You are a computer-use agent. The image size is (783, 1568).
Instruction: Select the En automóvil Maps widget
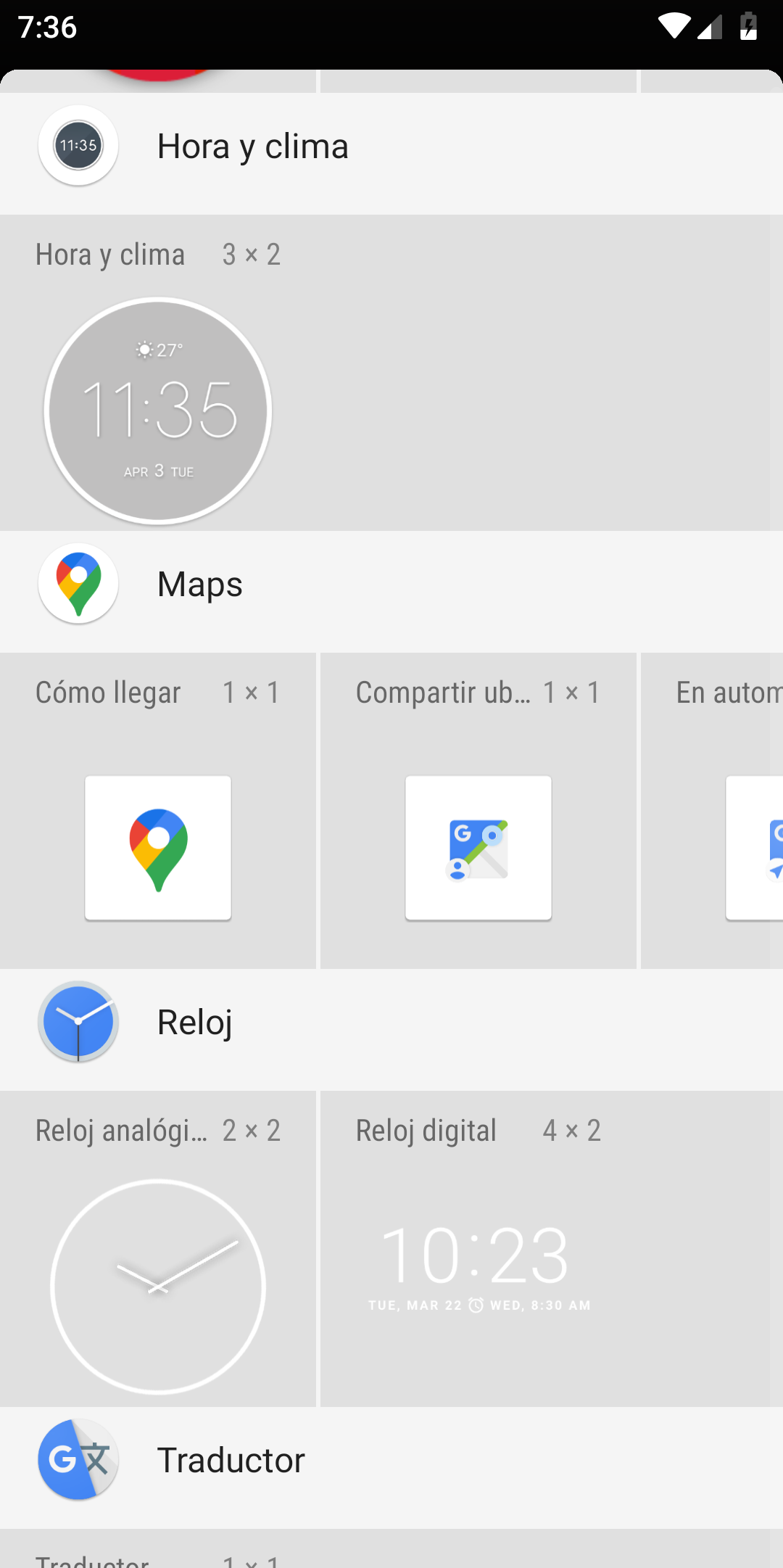tap(712, 811)
